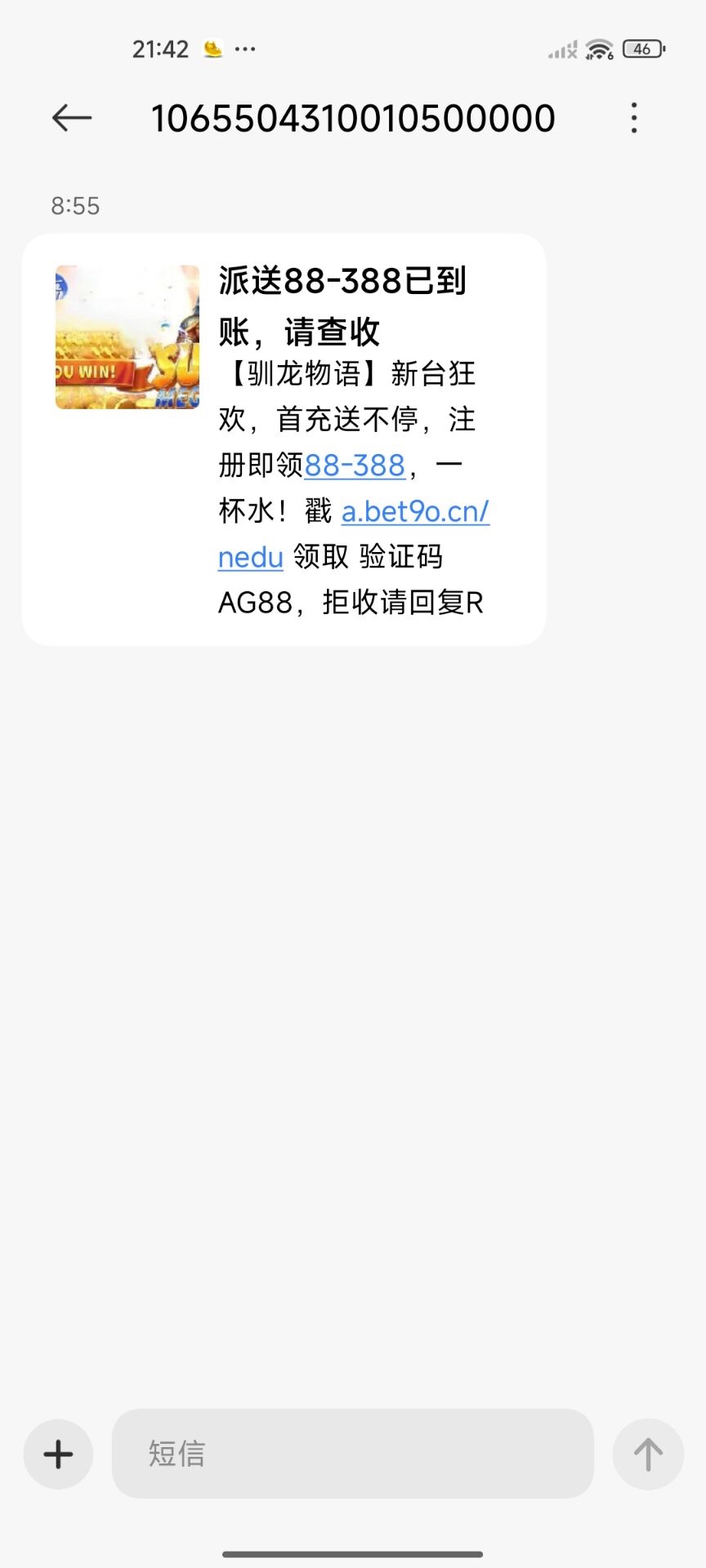Screen dimensions: 706x1568
Task: Send the message with the arrow button
Action: click(x=648, y=1454)
